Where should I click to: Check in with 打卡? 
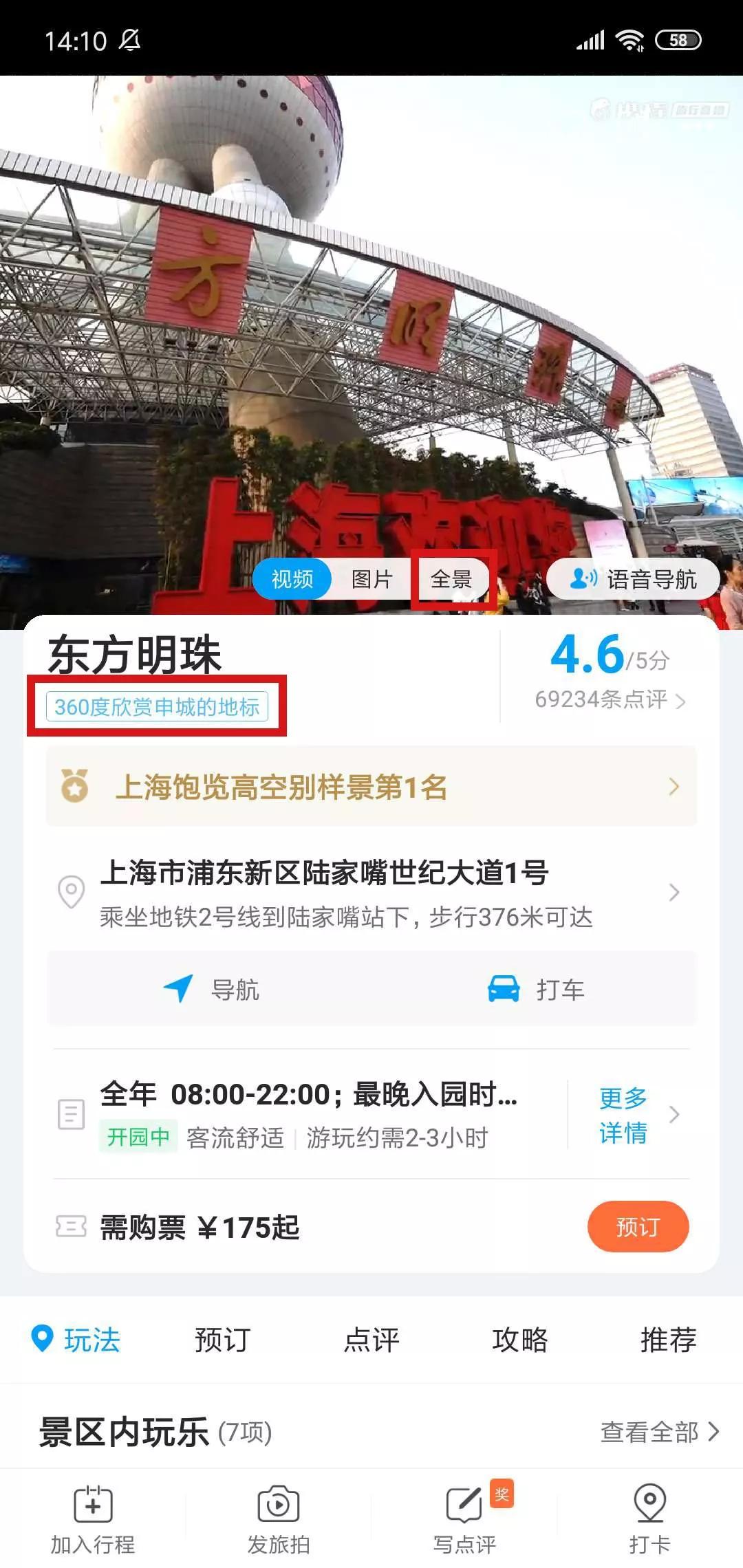pyautogui.click(x=649, y=1518)
